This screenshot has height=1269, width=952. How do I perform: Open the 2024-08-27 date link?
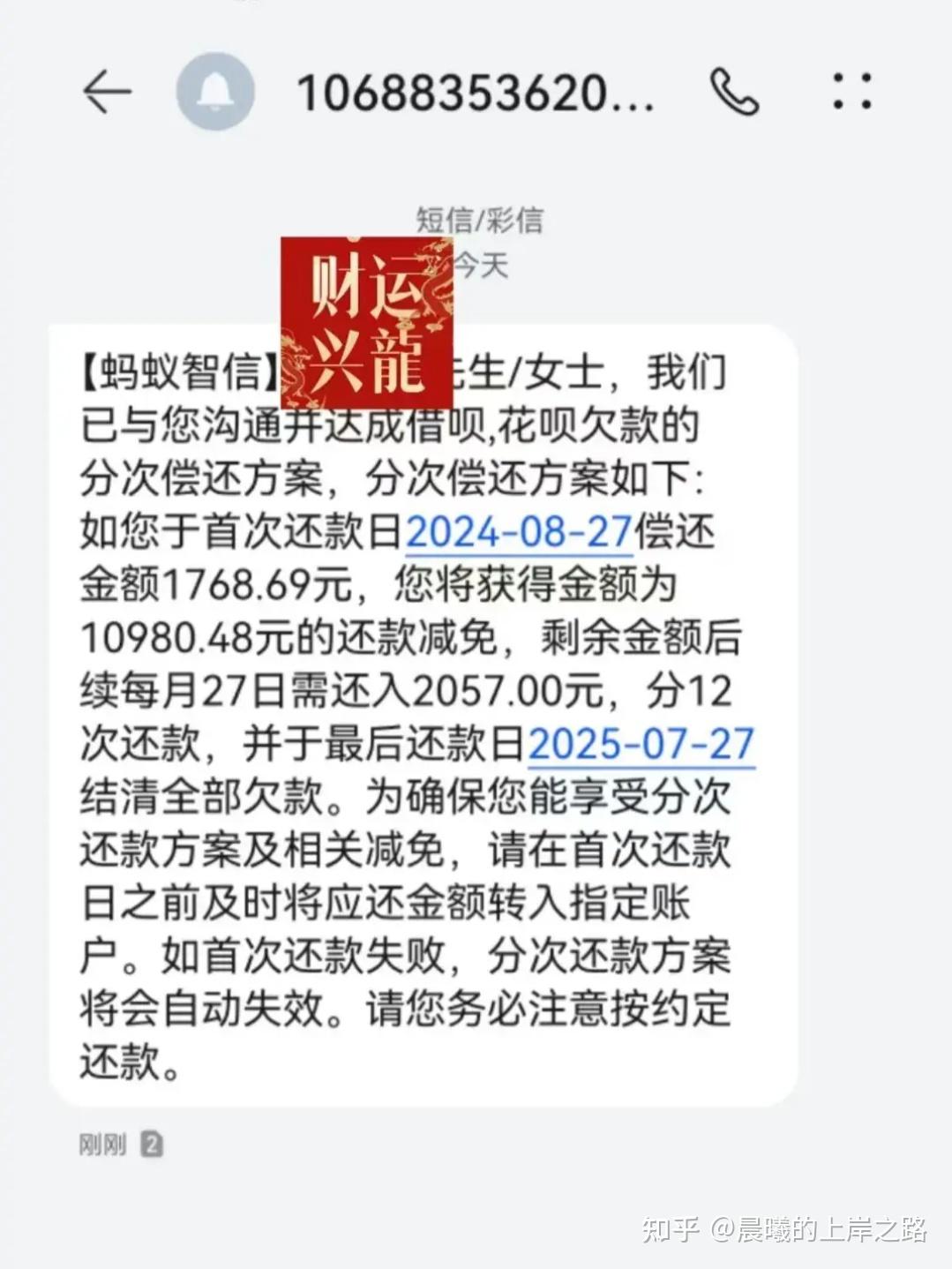519,533
